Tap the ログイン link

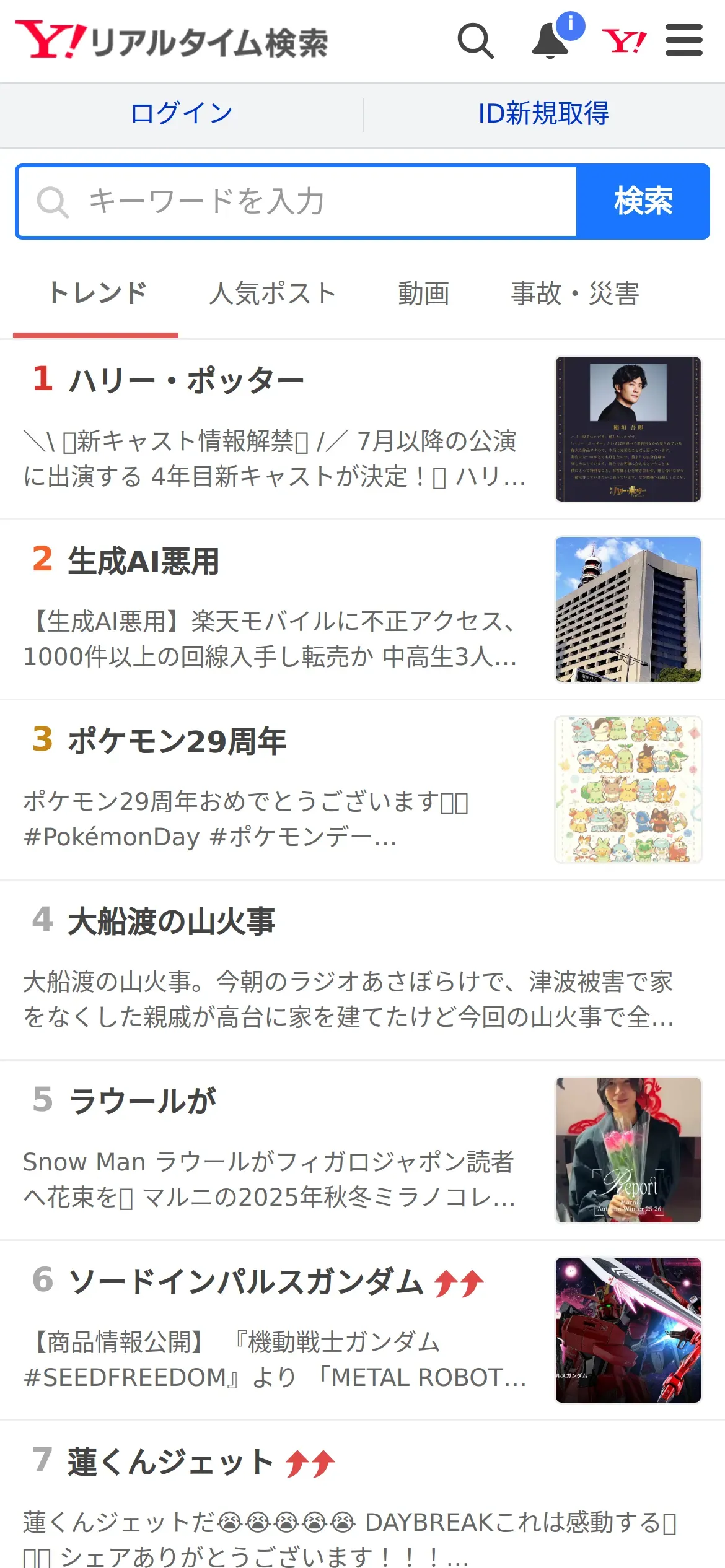(x=182, y=114)
